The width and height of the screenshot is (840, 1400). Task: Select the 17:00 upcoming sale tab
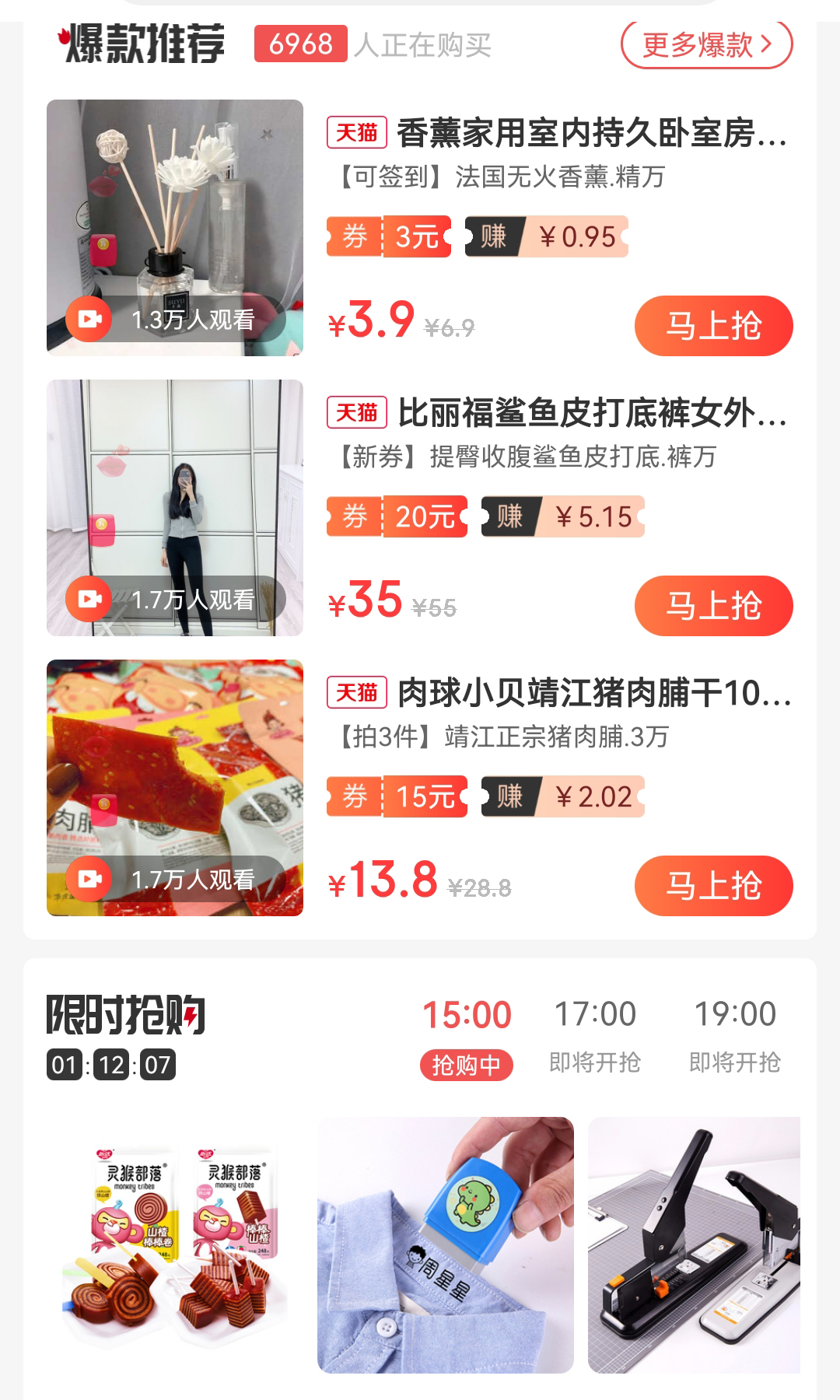(x=593, y=1013)
